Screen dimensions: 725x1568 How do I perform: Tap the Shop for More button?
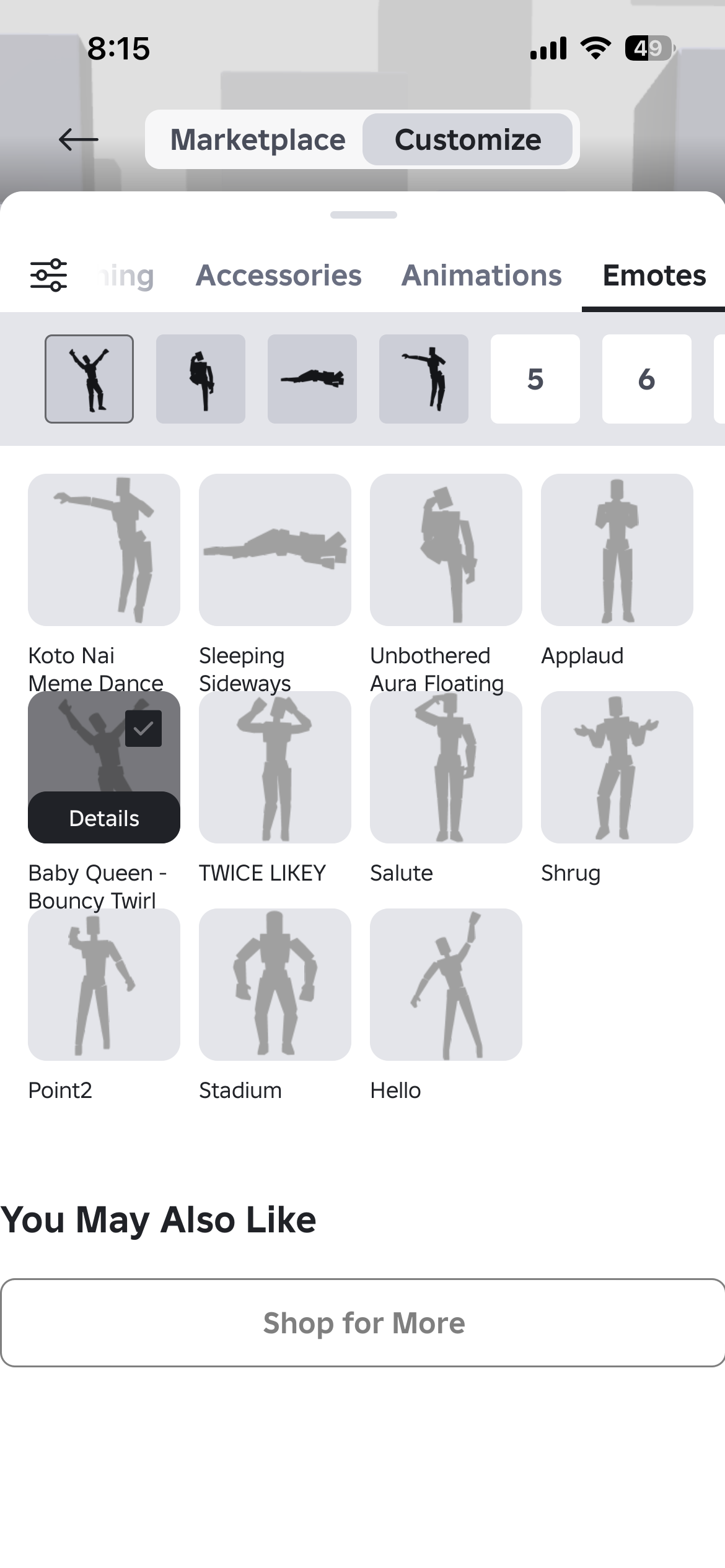click(x=364, y=1323)
